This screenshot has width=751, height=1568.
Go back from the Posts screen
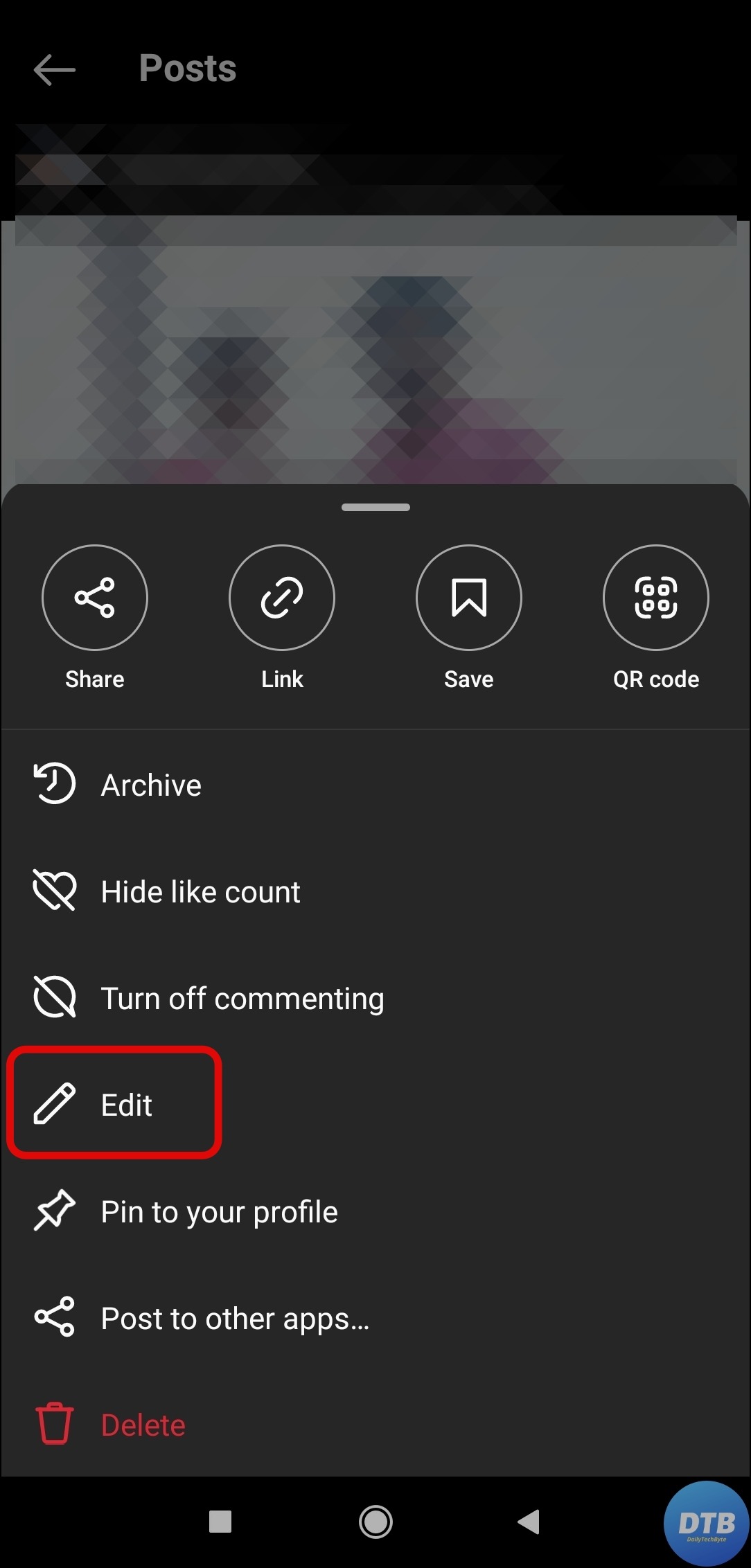point(54,69)
